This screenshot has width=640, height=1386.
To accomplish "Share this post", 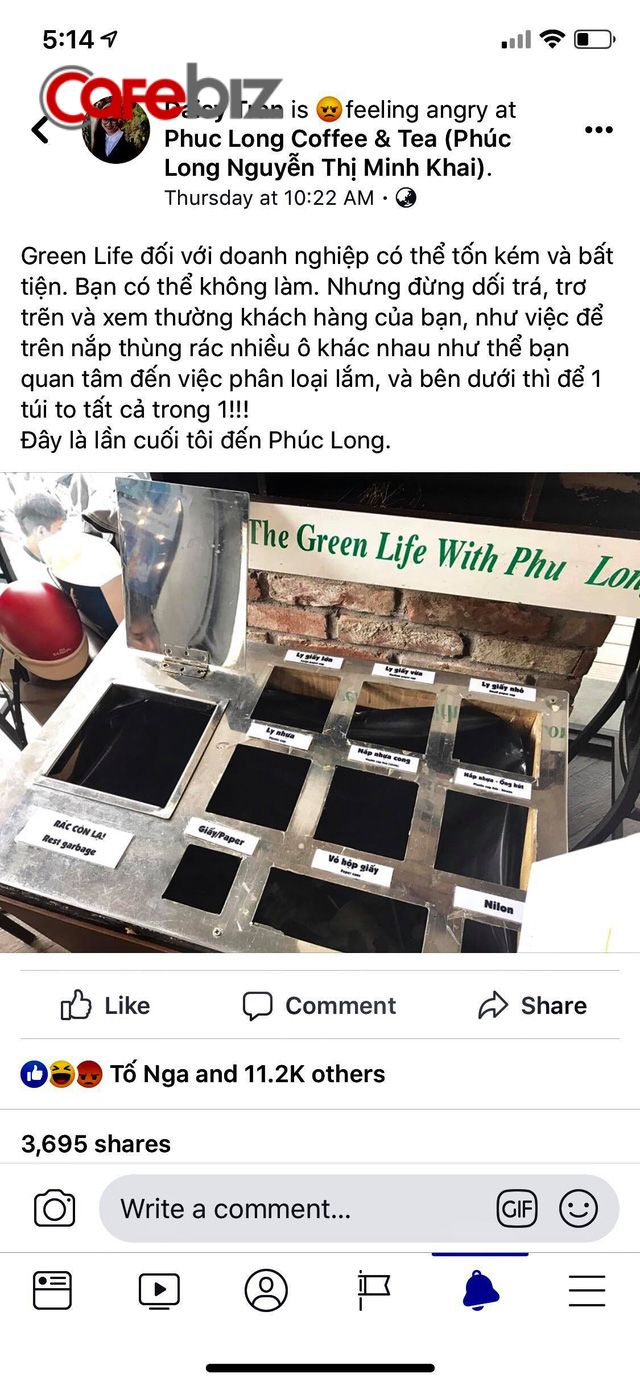I will coord(532,1006).
